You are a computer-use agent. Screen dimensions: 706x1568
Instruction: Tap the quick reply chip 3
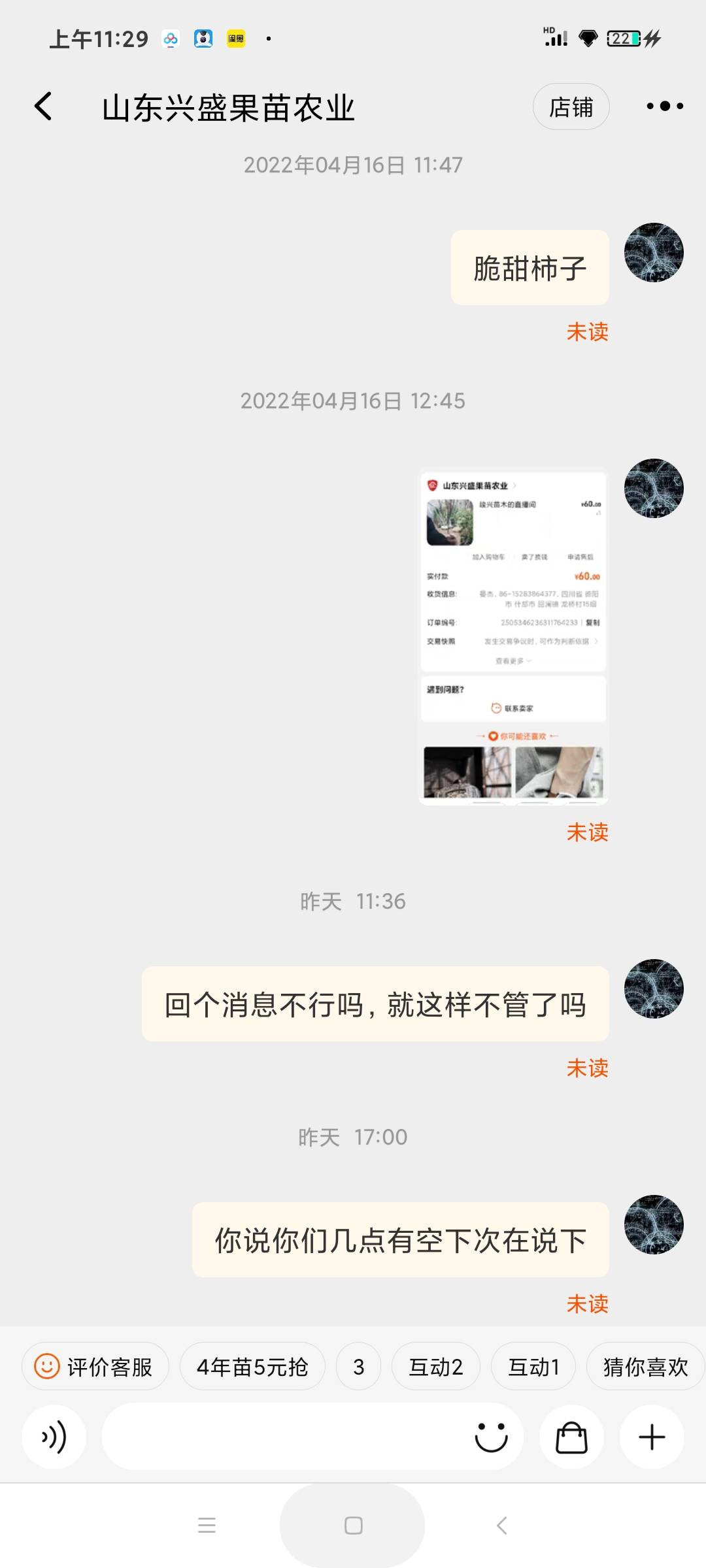[x=358, y=1367]
